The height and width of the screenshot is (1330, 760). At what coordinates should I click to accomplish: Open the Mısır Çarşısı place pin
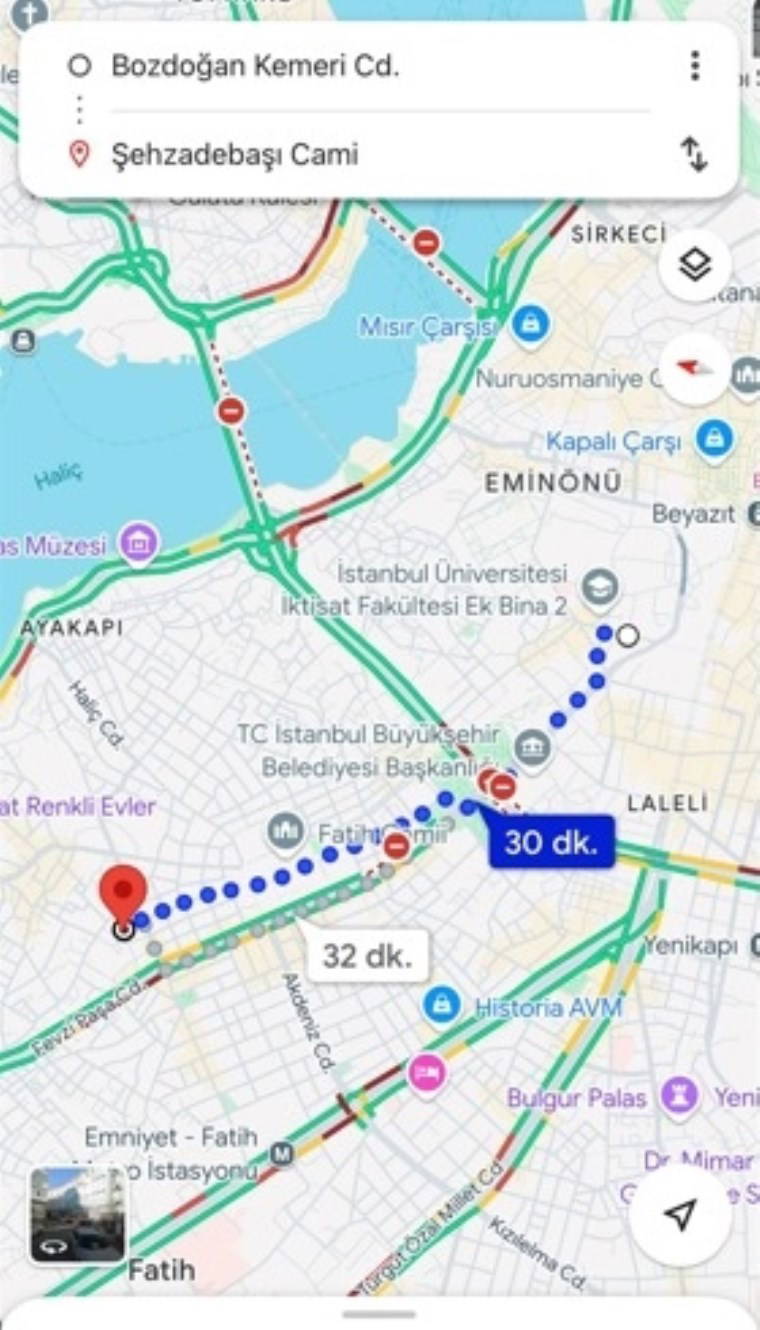pyautogui.click(x=530, y=325)
